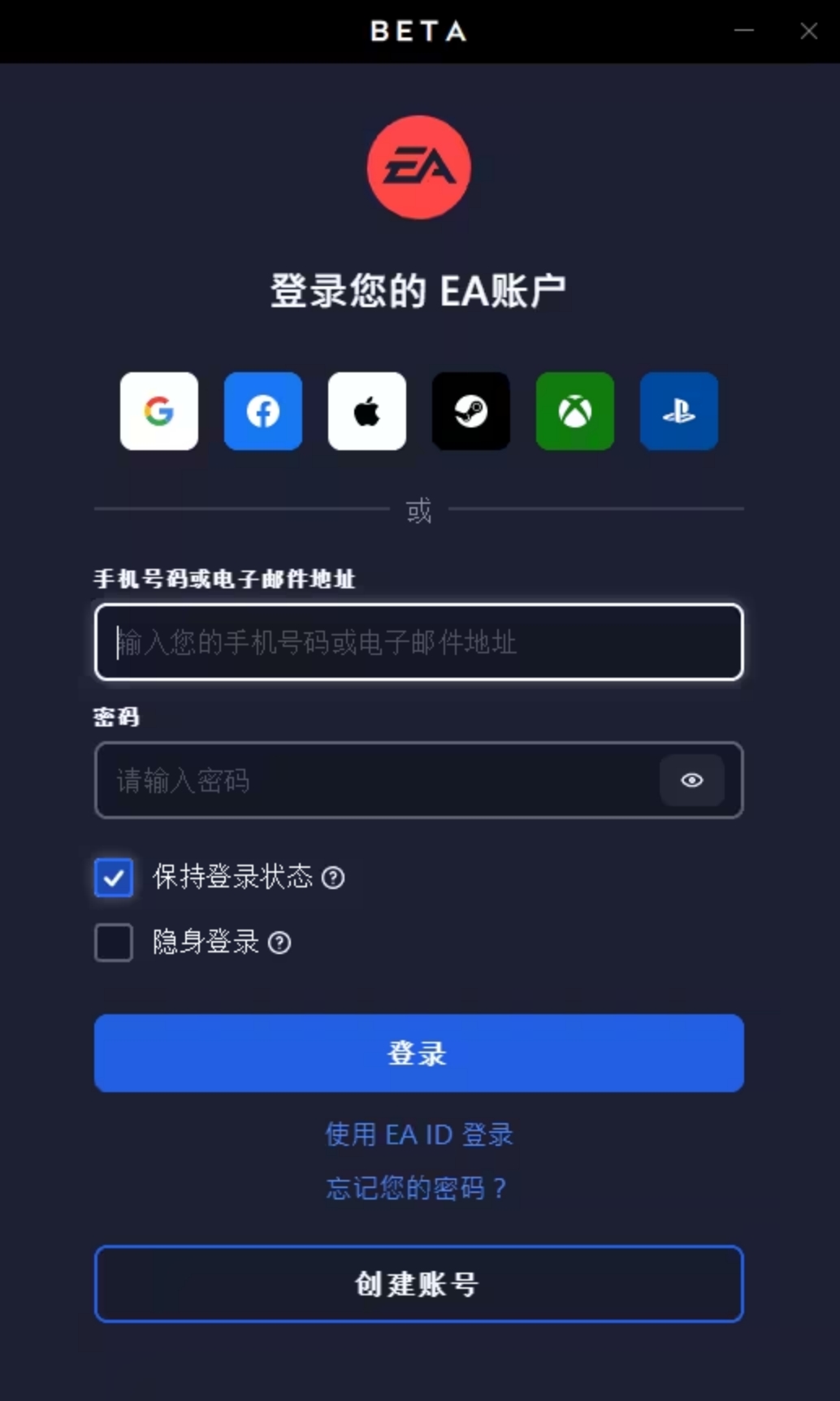Sign in with Xbox account
The height and width of the screenshot is (1401, 840).
click(x=574, y=411)
